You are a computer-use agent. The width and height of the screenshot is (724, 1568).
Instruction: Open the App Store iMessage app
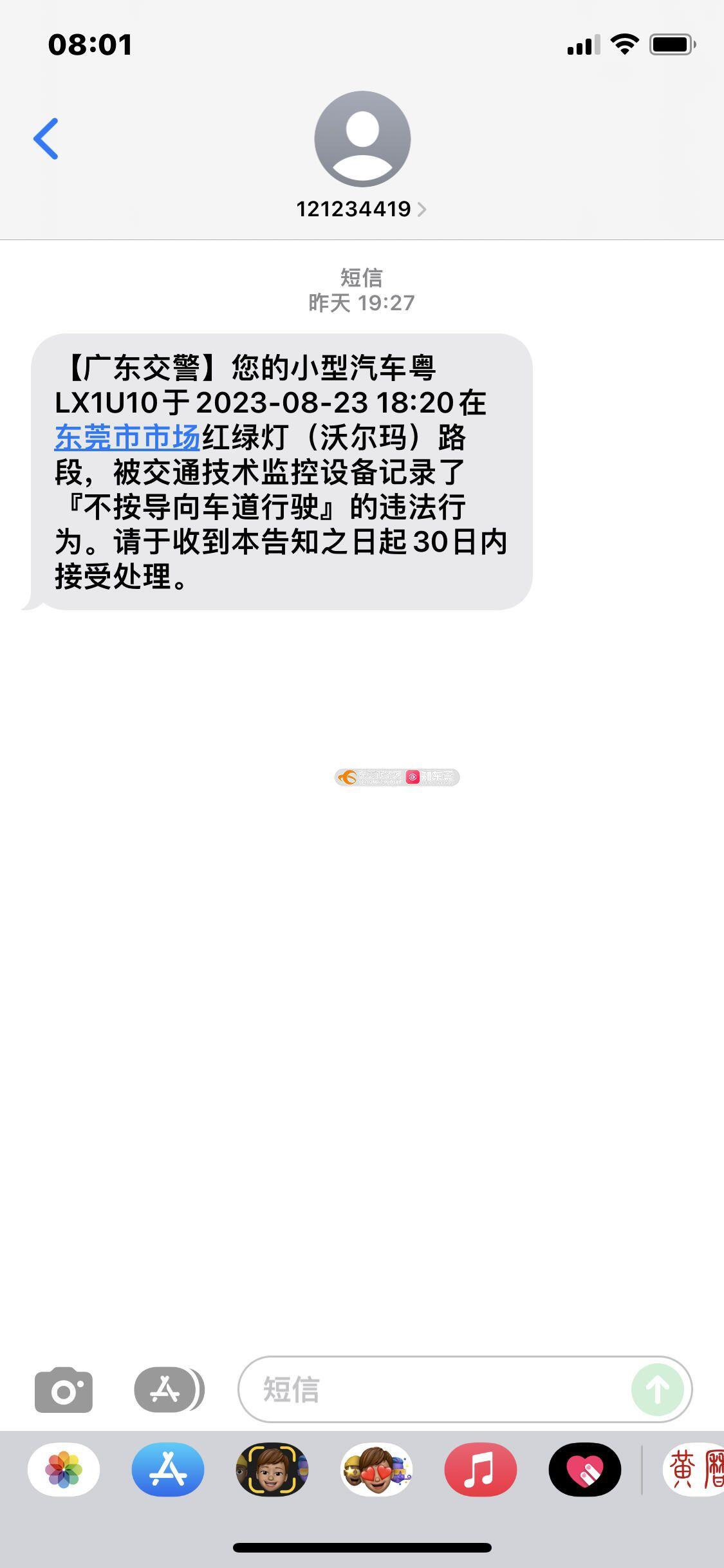168,1470
